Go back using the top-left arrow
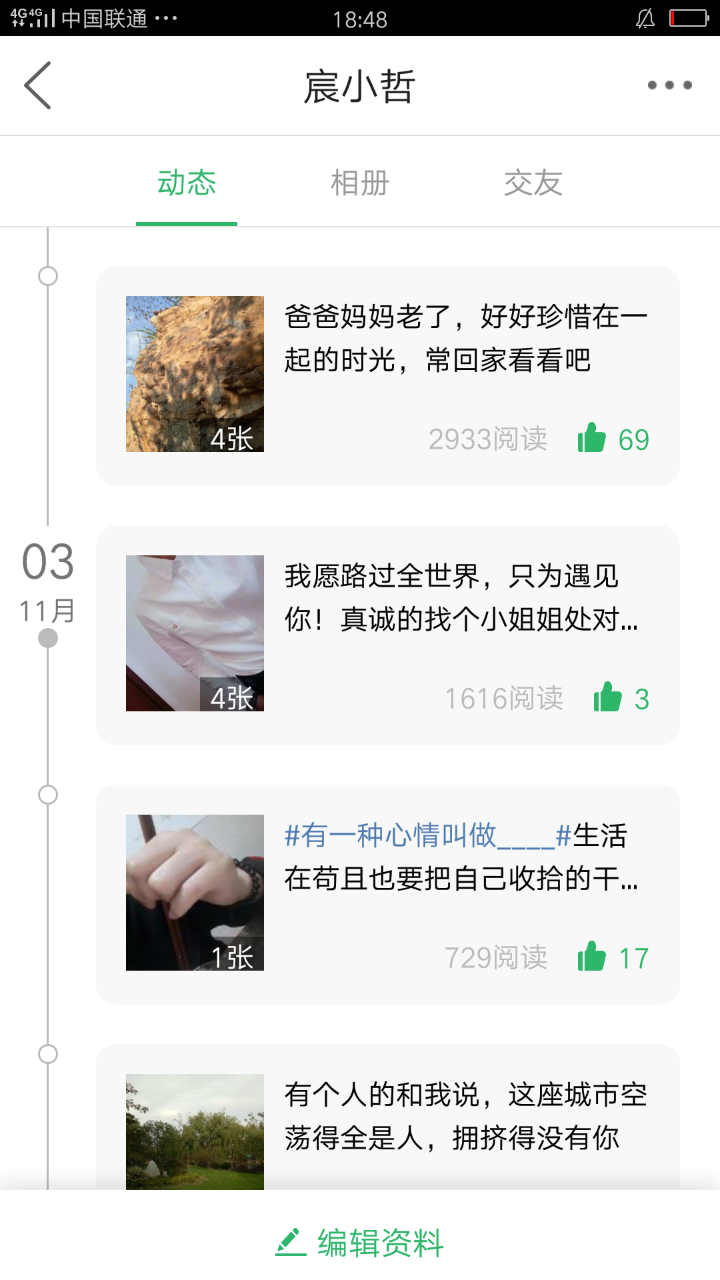The image size is (720, 1280). click(38, 85)
